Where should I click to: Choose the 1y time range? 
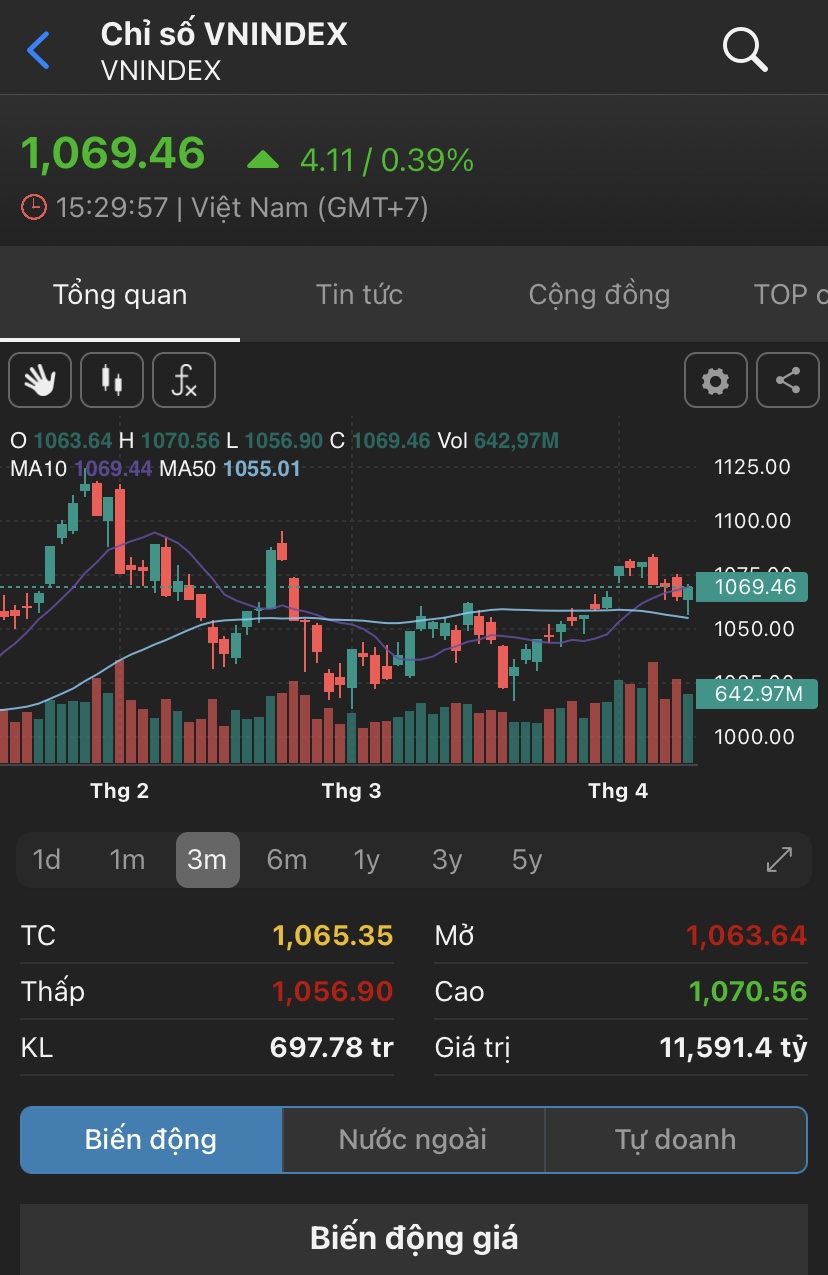(x=367, y=860)
